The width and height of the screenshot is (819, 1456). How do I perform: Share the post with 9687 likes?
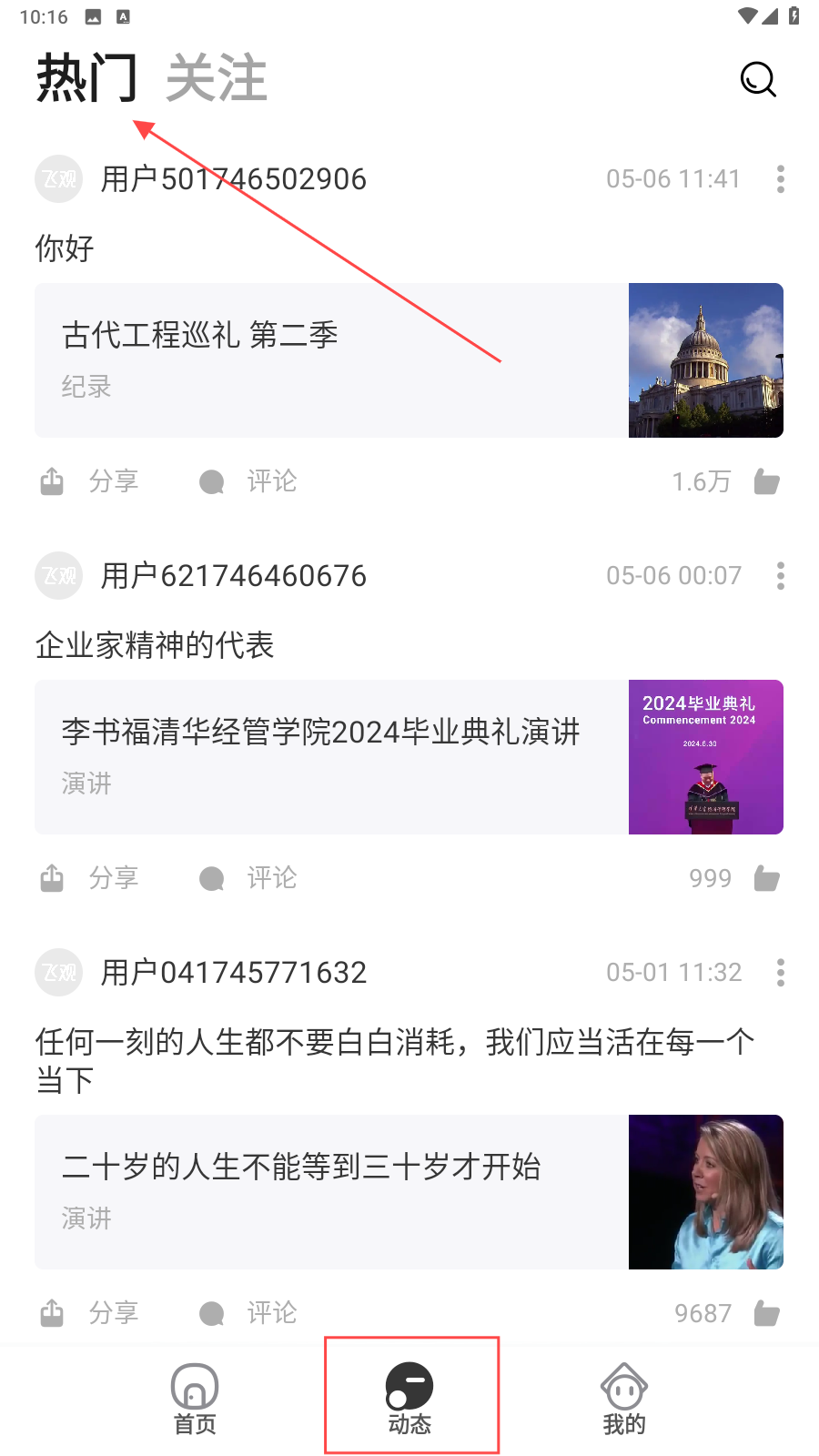pos(89,1313)
